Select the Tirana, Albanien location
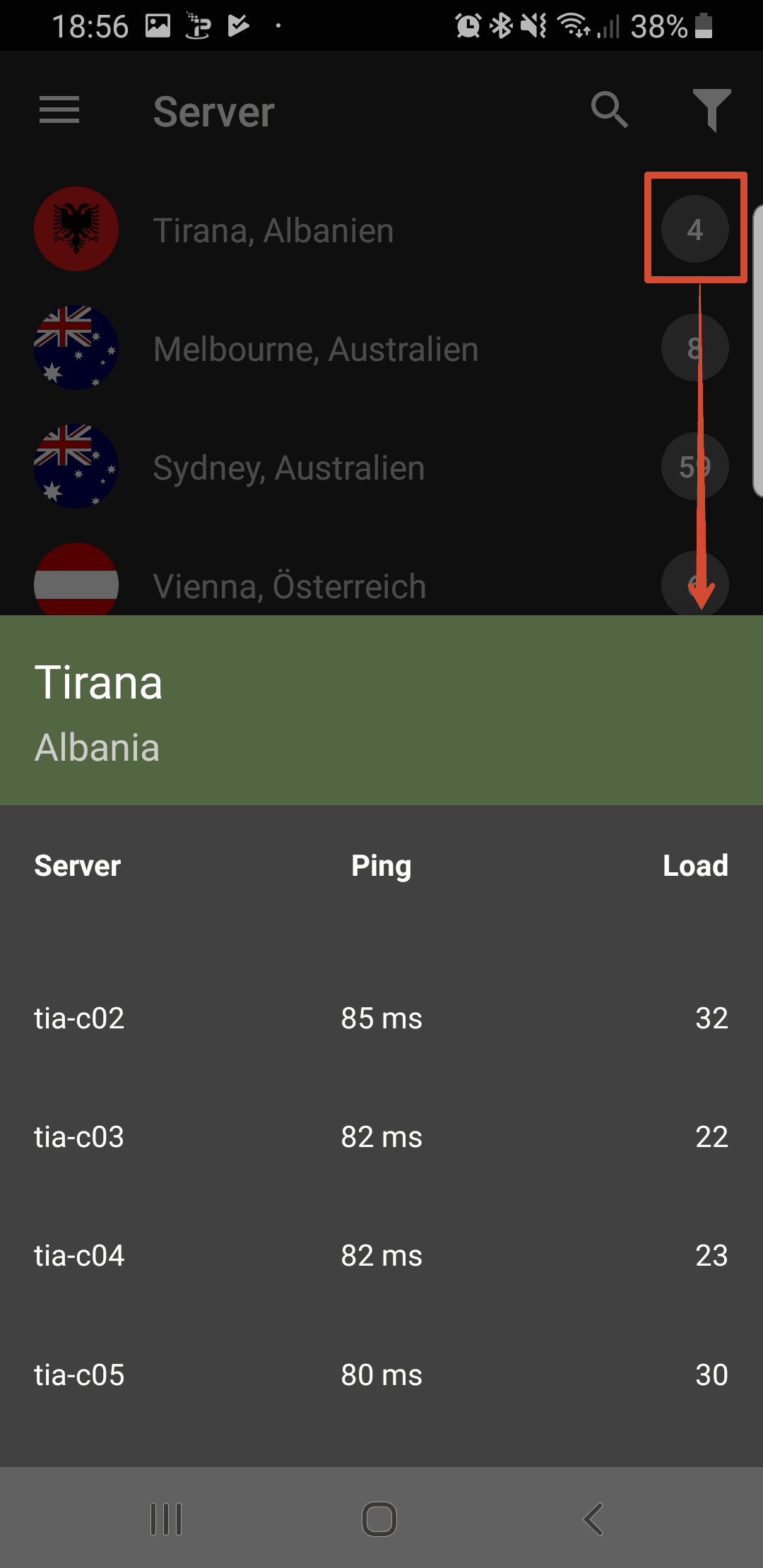Image resolution: width=763 pixels, height=1568 pixels. (381, 230)
